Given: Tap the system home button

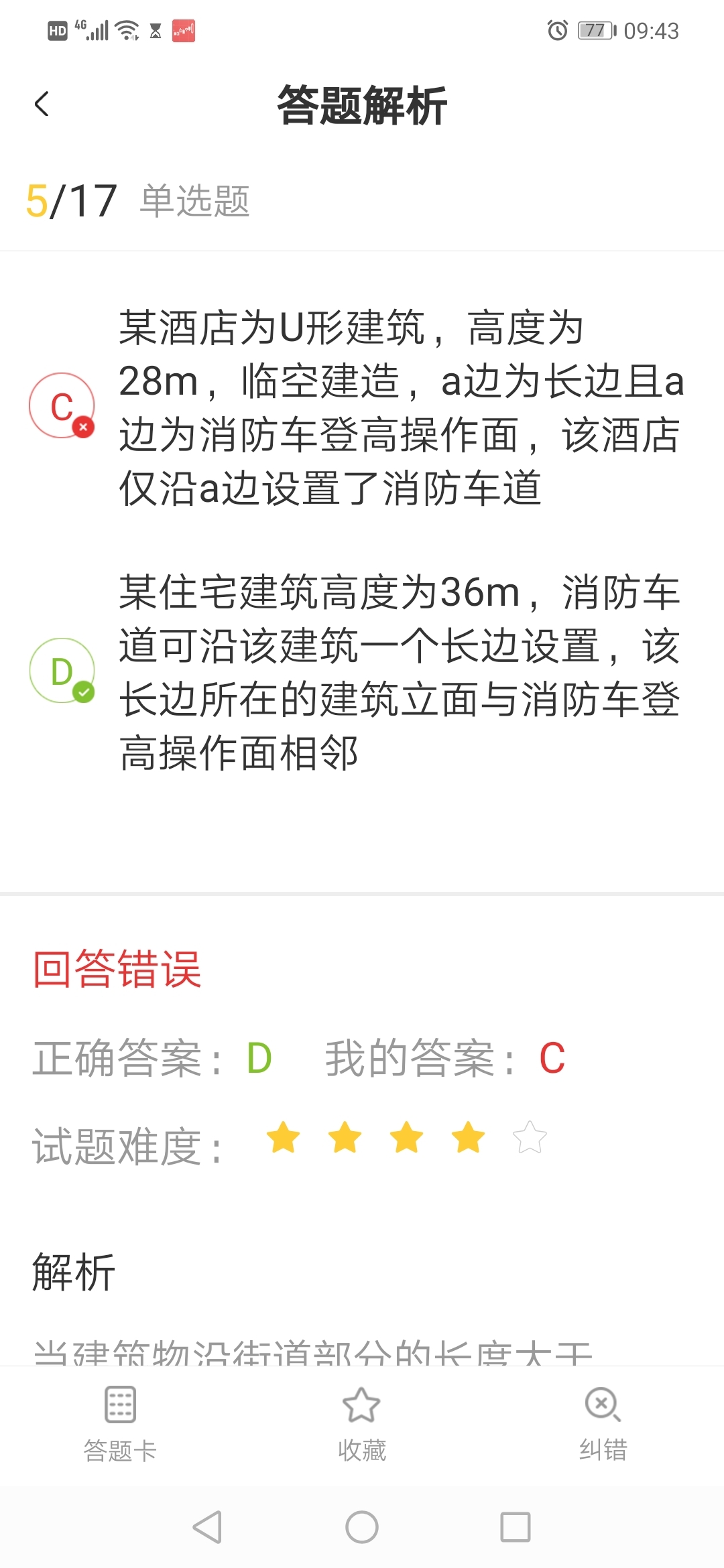Looking at the screenshot, I should click(362, 1527).
